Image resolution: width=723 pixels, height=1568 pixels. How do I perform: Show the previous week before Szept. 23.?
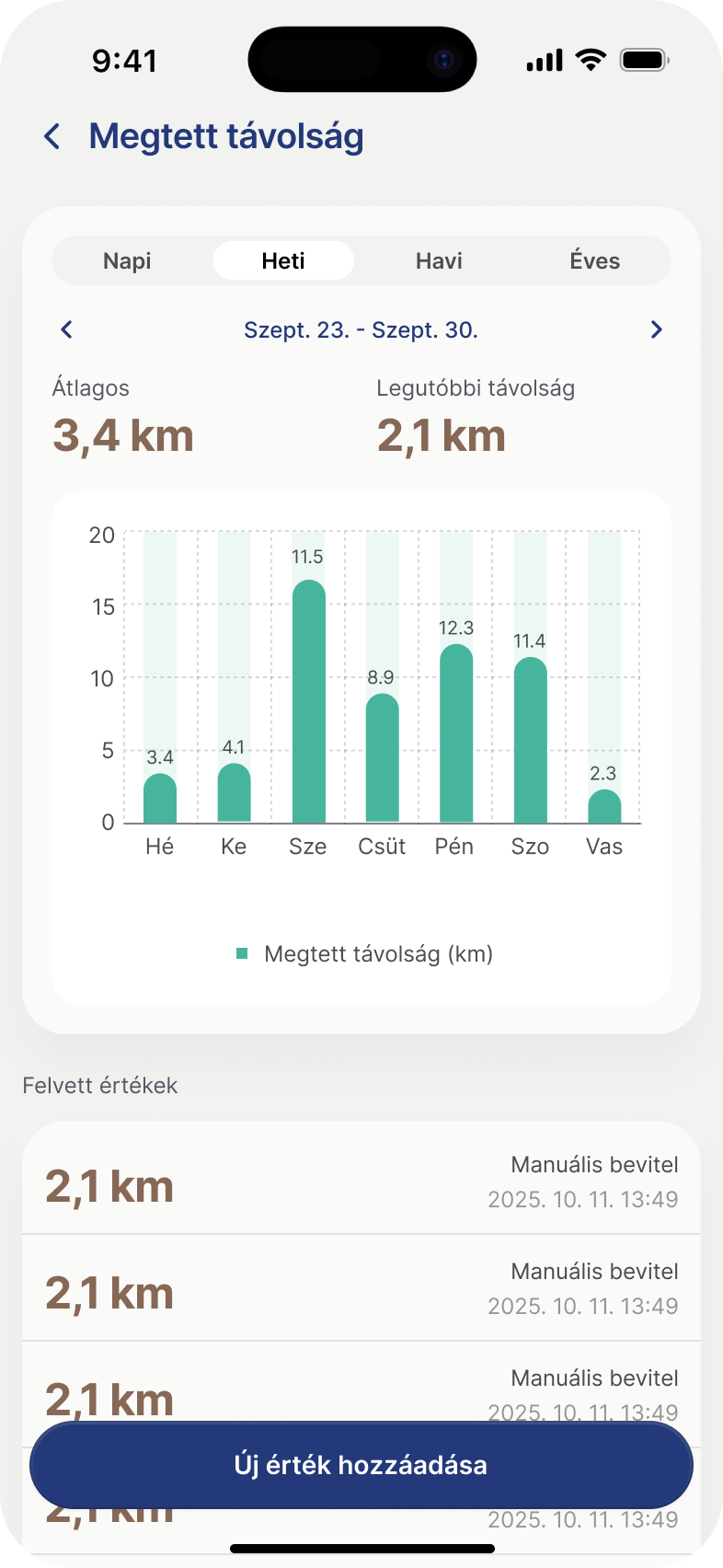66,329
